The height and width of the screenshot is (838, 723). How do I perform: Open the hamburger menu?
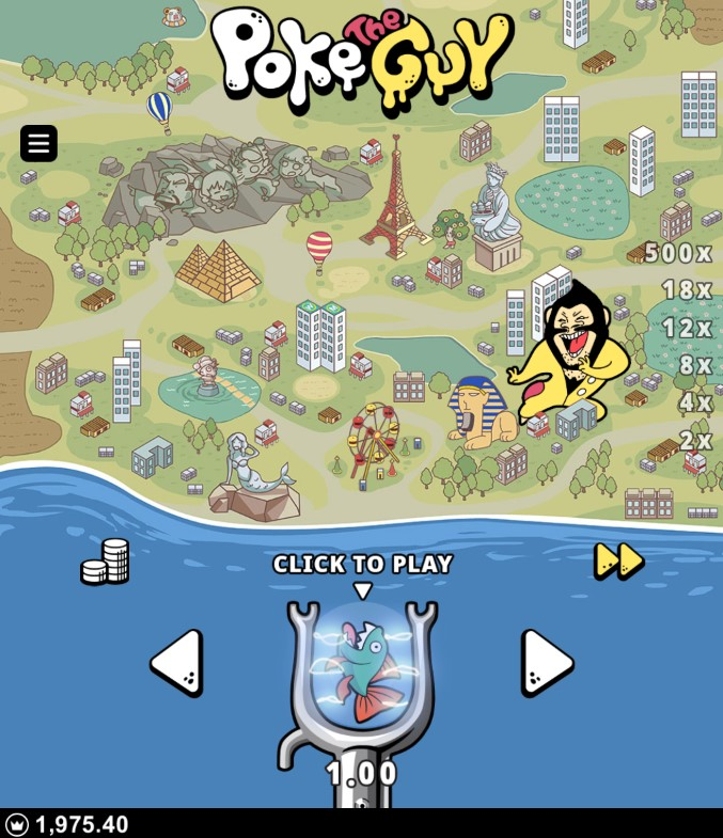pos(39,144)
